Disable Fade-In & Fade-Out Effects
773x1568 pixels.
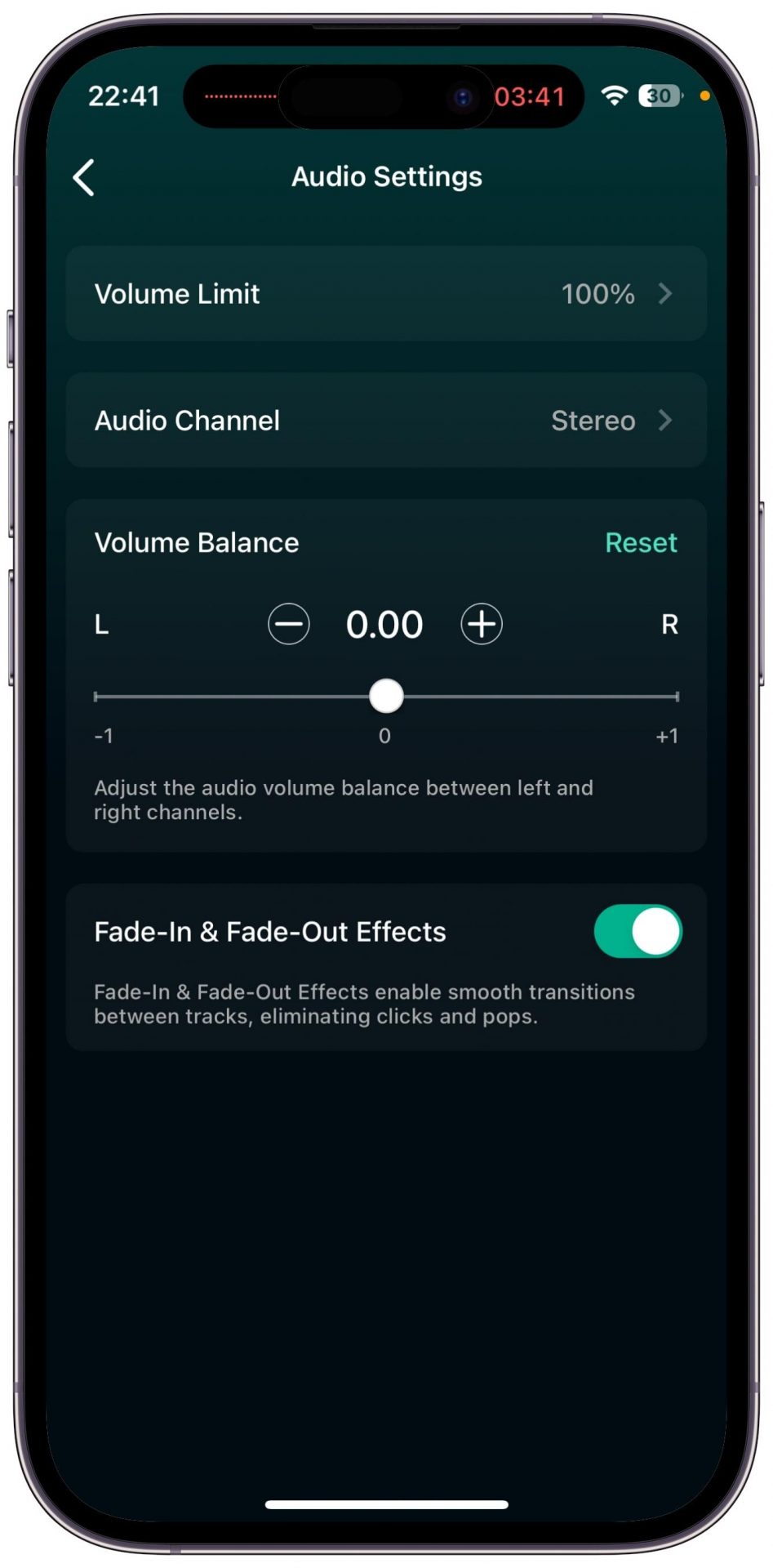(x=638, y=931)
